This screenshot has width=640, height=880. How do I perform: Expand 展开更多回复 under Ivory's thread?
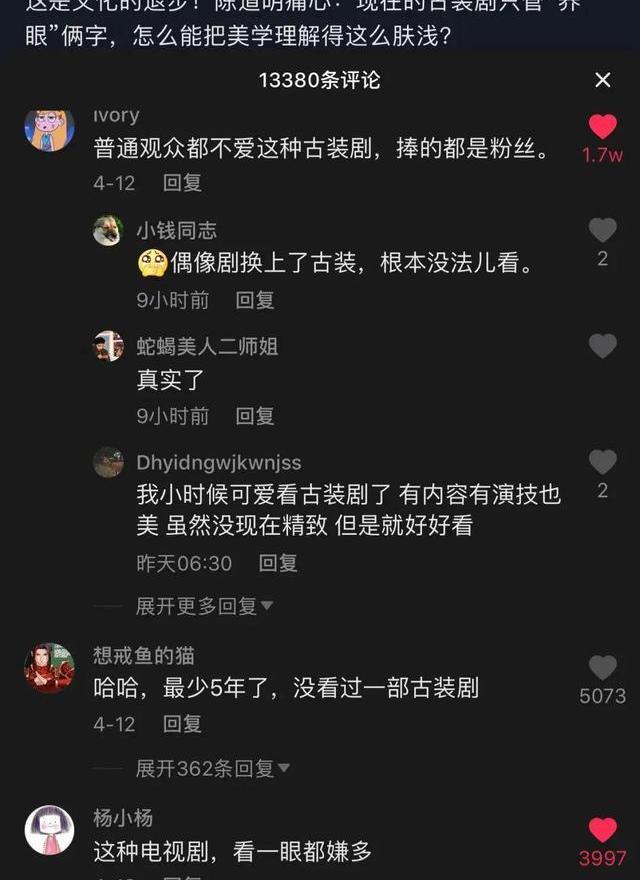click(x=205, y=606)
